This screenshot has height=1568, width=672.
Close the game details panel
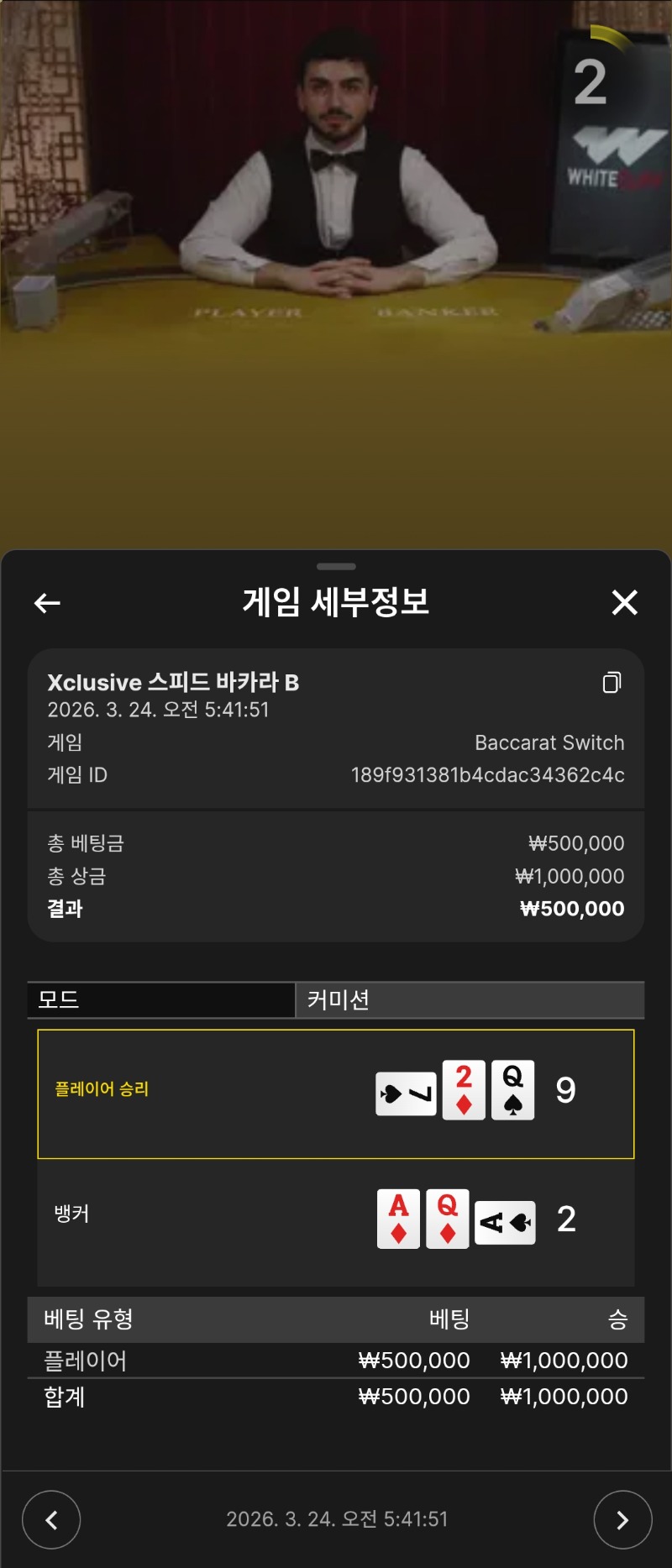(624, 602)
